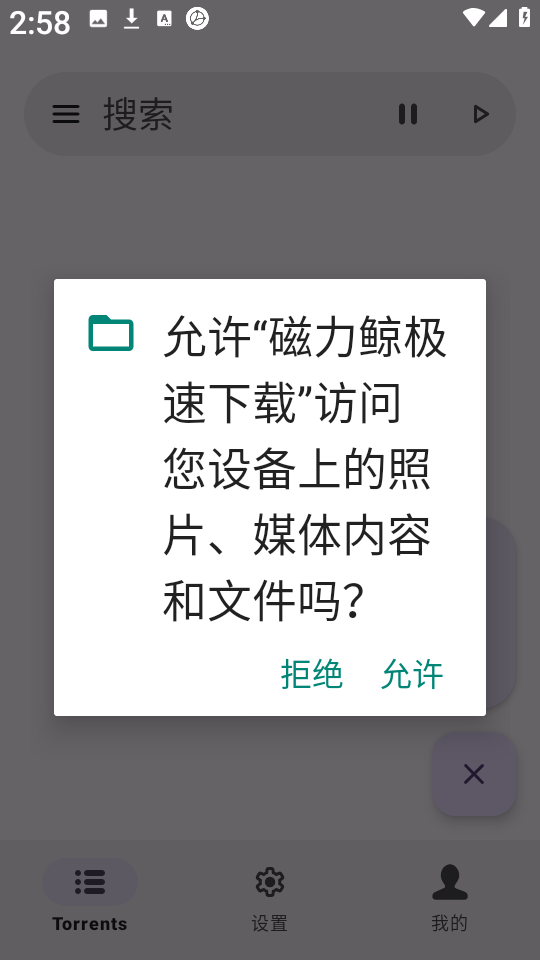
Task: Pause all torrents
Action: click(408, 114)
